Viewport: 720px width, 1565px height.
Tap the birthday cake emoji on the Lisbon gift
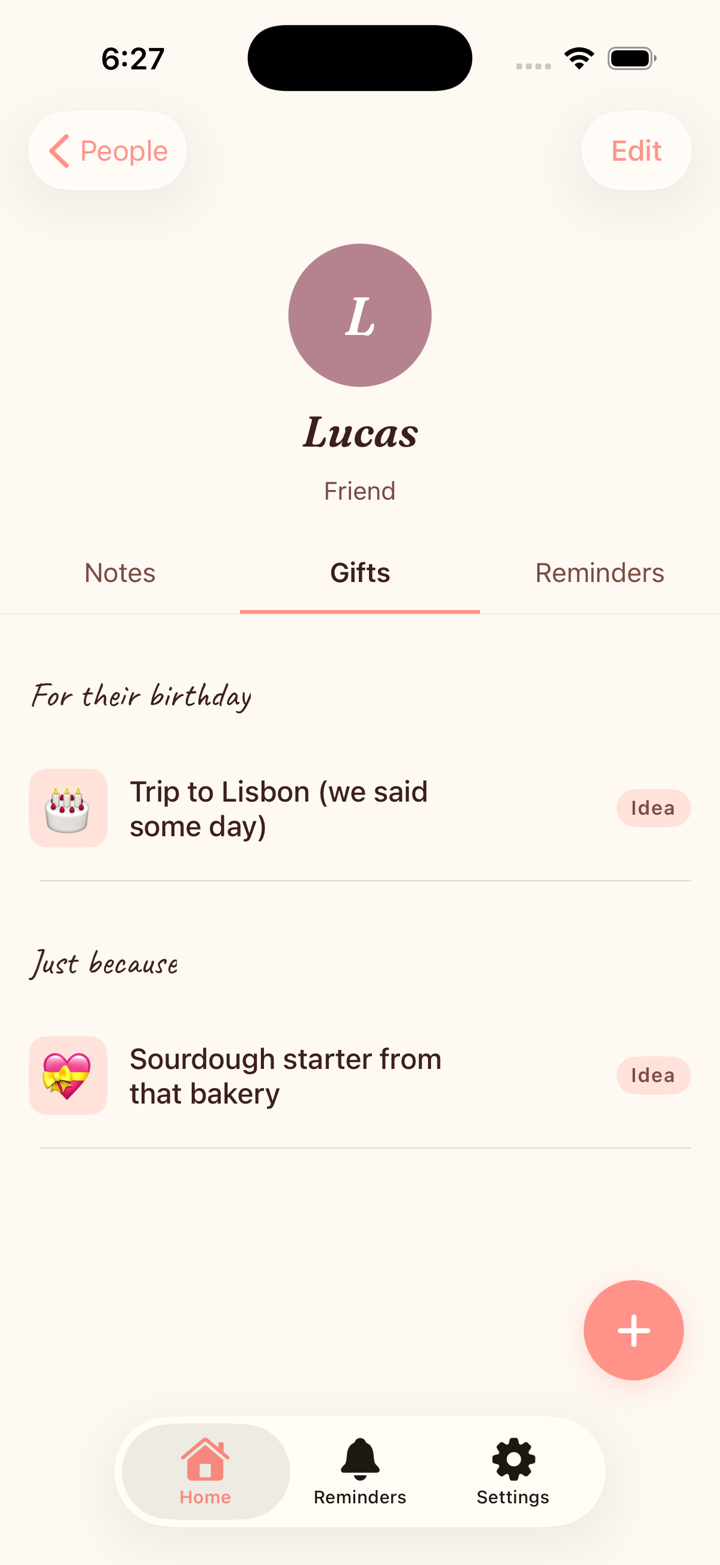[67, 808]
